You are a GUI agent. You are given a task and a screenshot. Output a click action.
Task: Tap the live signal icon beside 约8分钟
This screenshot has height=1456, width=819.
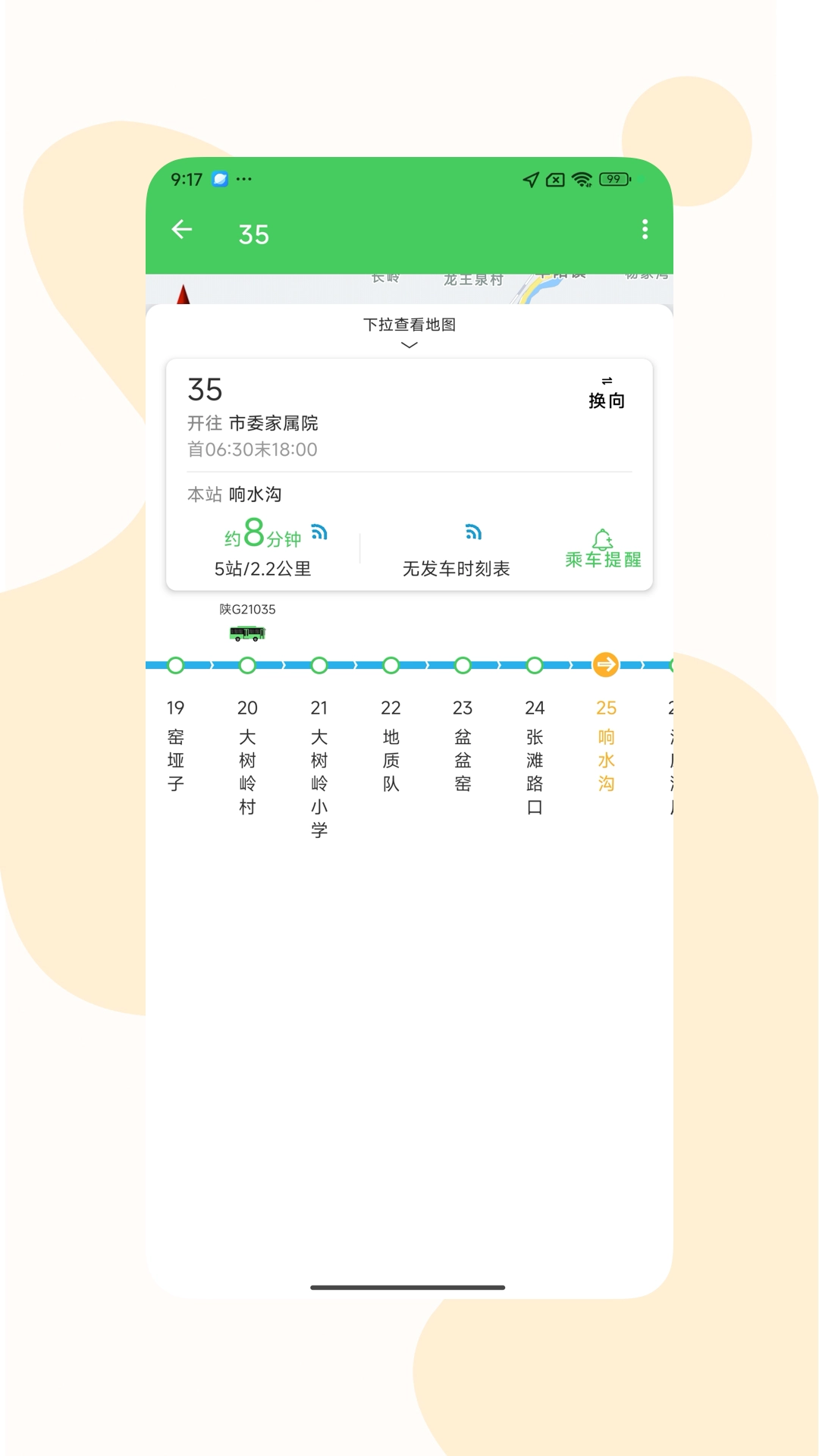(x=320, y=532)
